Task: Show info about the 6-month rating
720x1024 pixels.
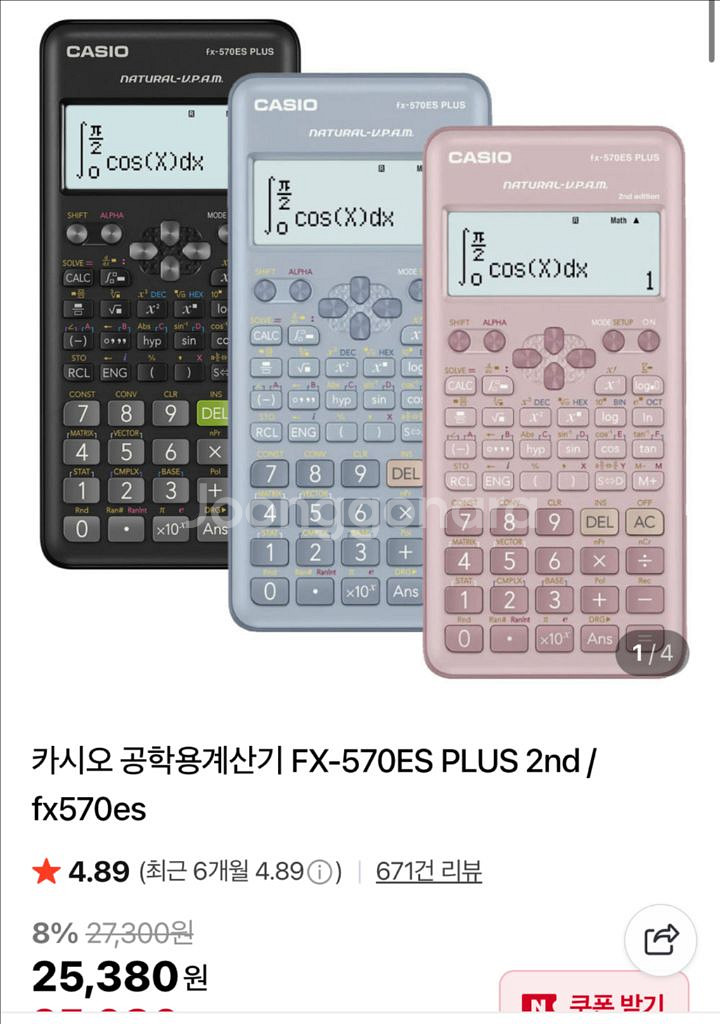Action: (x=319, y=872)
